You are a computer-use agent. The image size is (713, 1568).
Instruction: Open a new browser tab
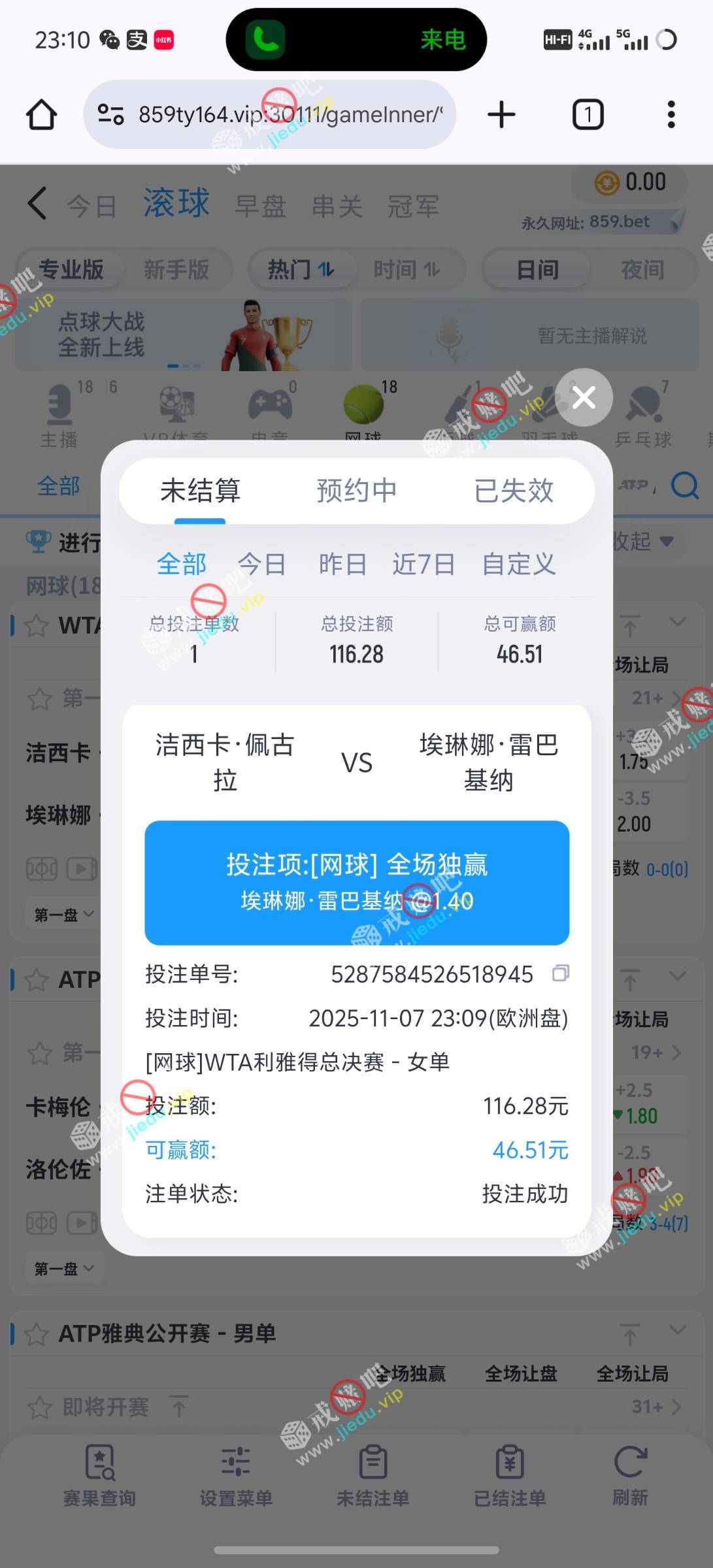click(501, 115)
